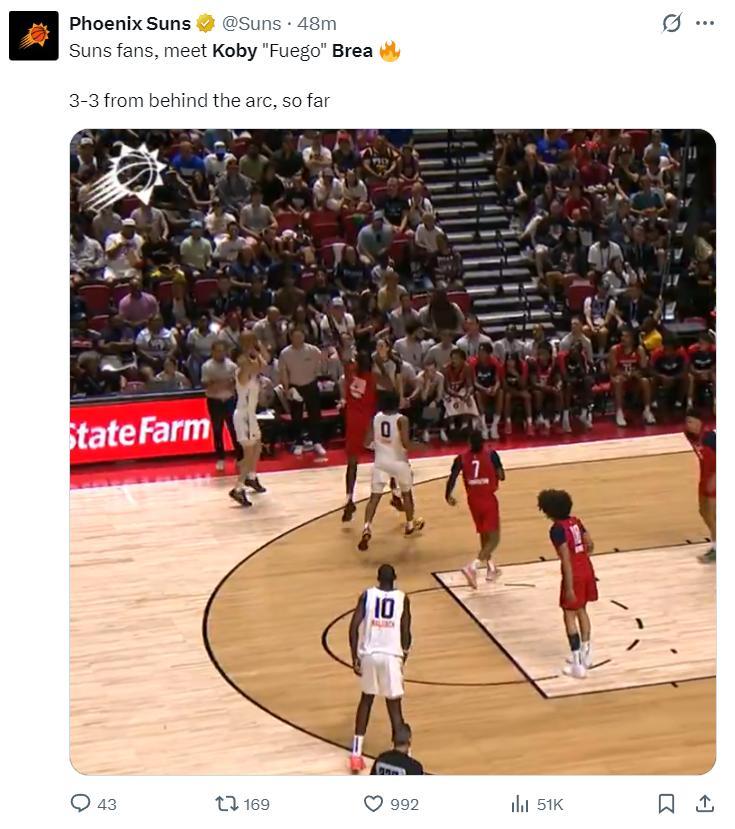
Task: Bookmark this Suns post
Action: pyautogui.click(x=666, y=803)
